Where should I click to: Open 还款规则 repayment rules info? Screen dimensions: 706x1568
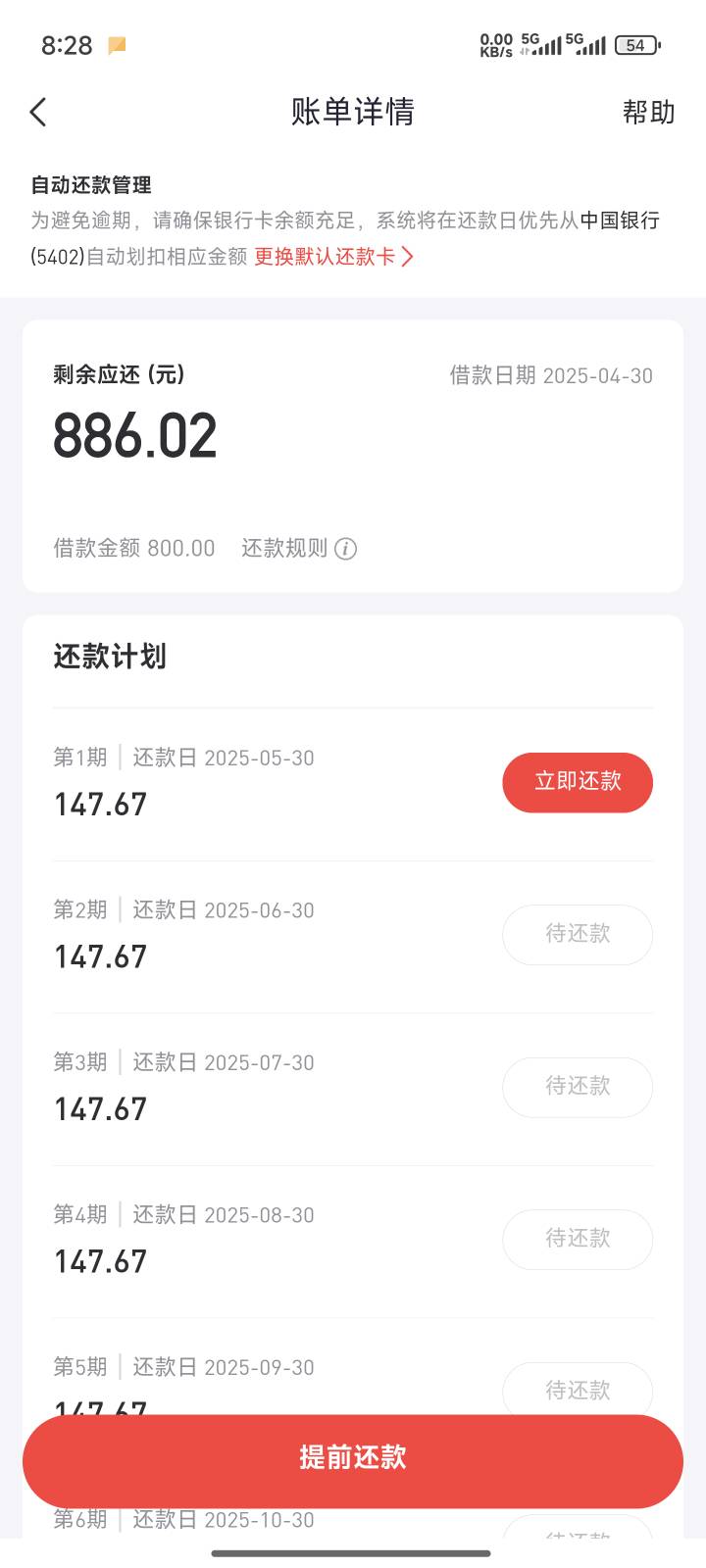click(x=298, y=548)
